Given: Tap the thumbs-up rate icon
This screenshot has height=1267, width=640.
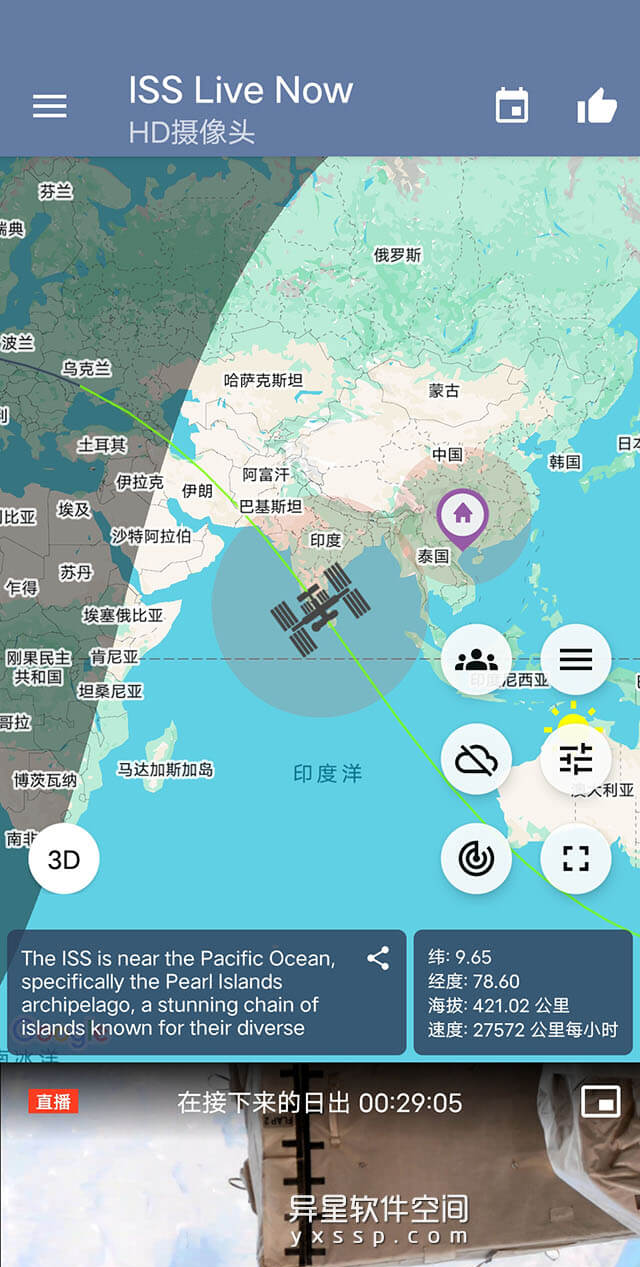Looking at the screenshot, I should 597,105.
